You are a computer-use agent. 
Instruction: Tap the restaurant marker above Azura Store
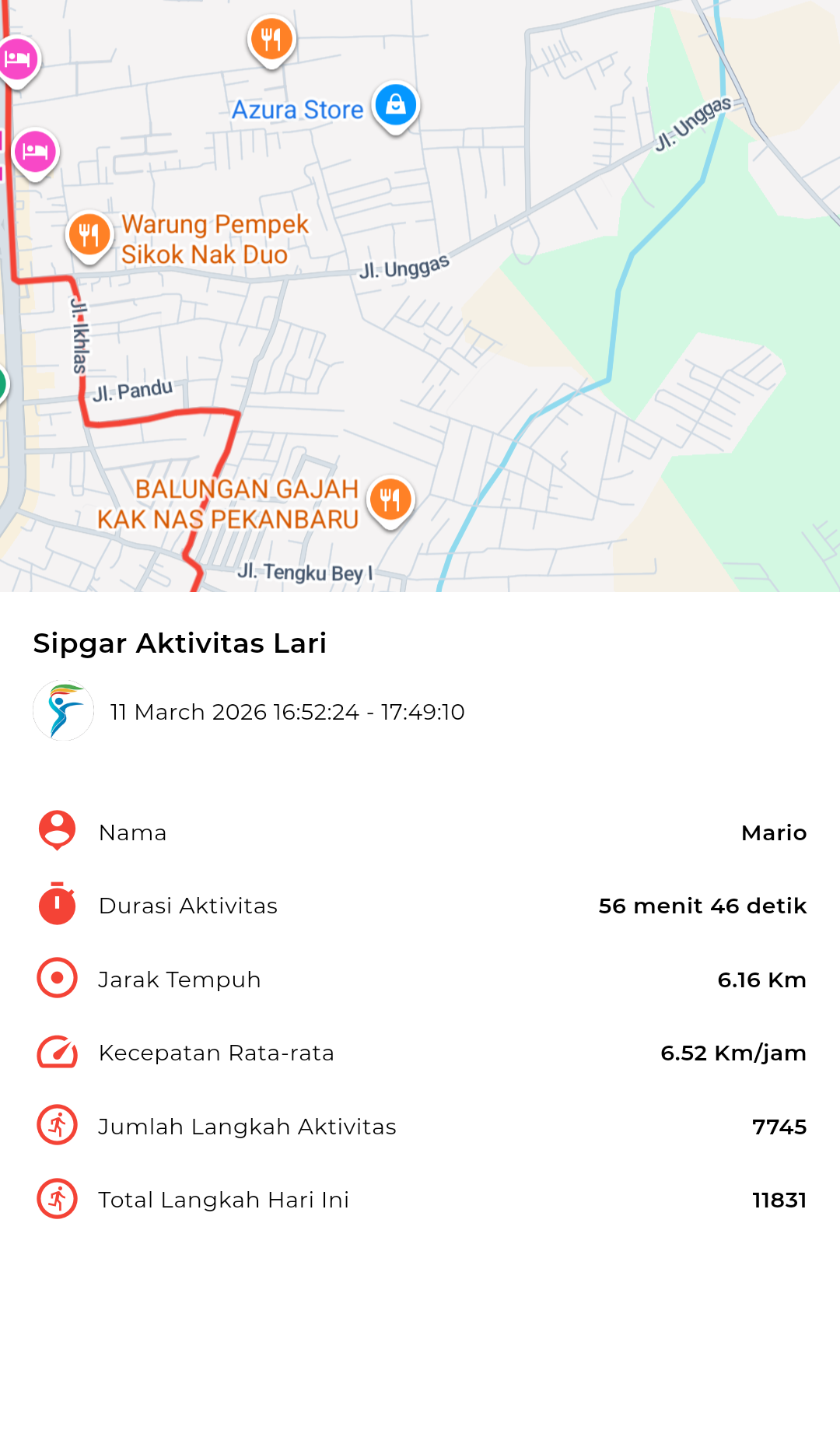click(271, 39)
